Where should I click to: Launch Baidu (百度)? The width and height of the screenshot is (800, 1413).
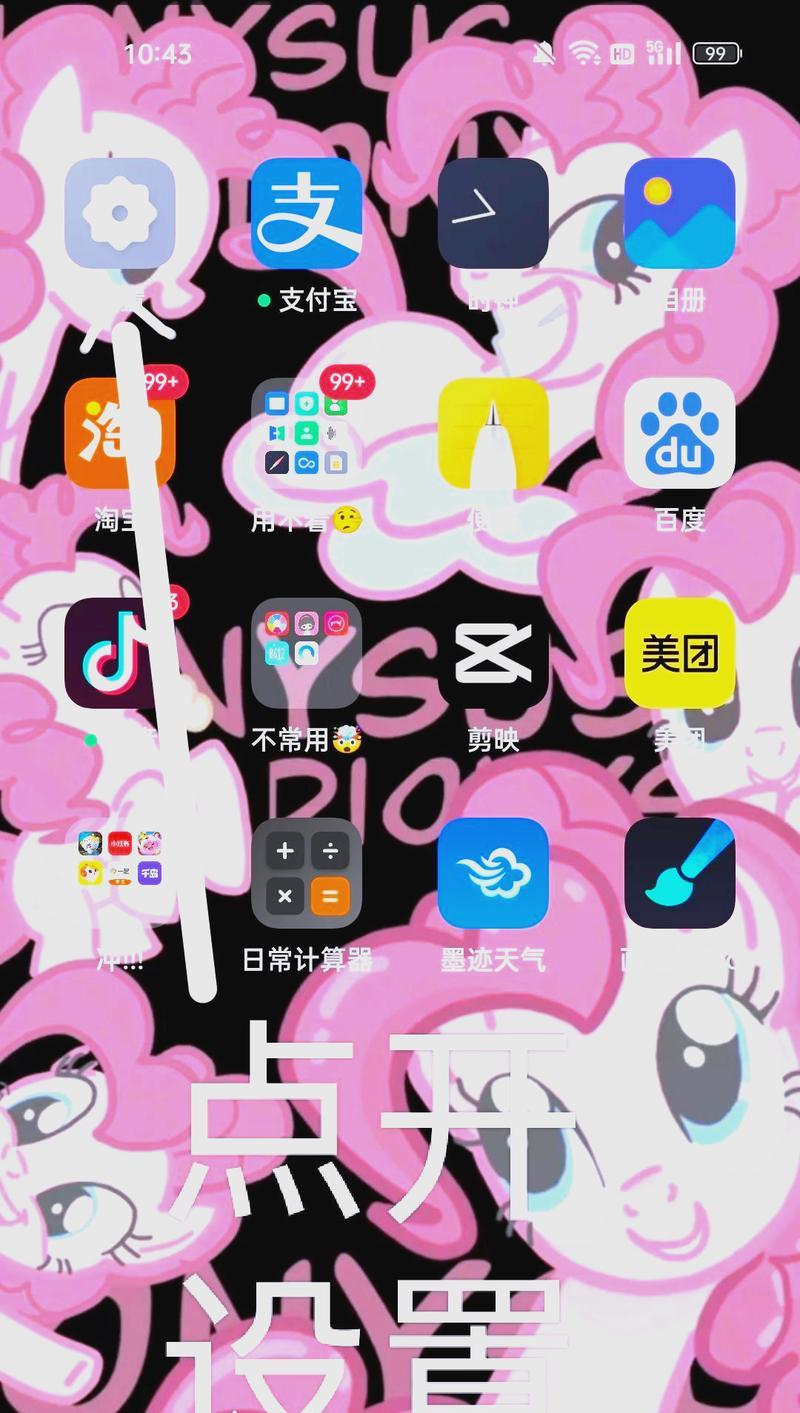680,433
